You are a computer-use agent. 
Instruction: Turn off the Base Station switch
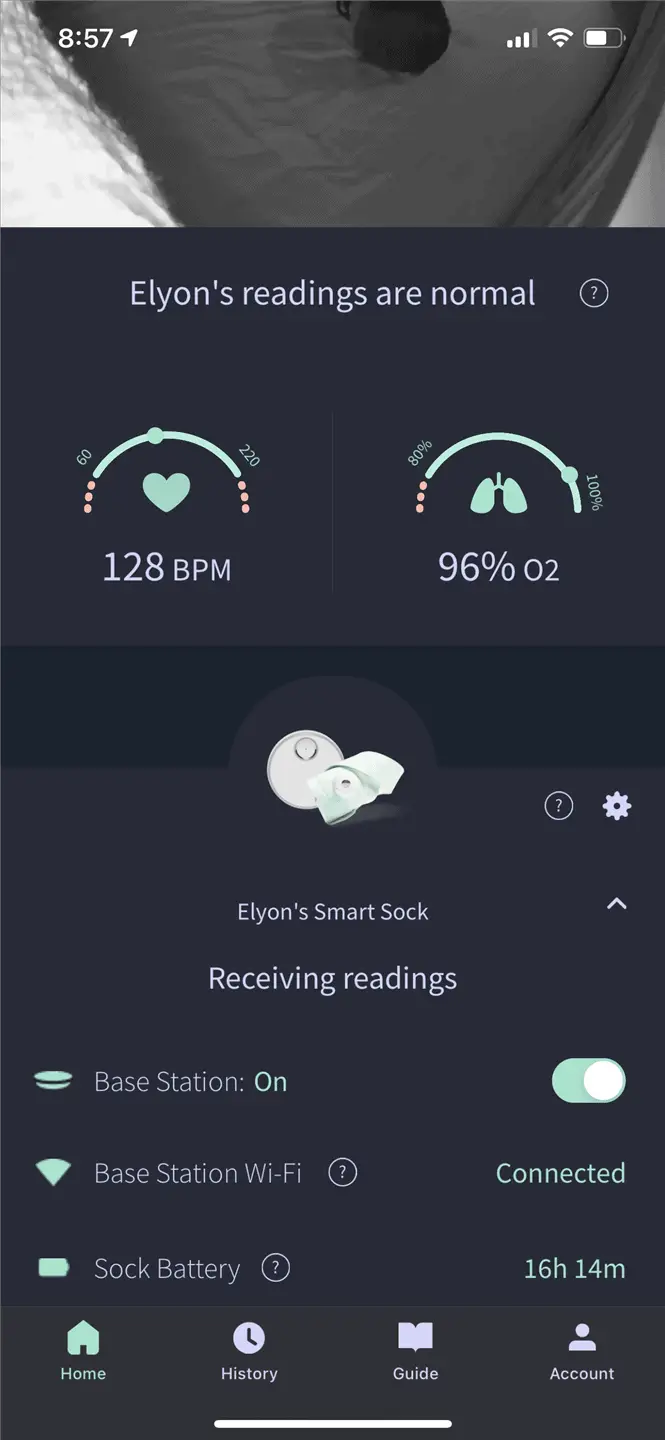[589, 1081]
